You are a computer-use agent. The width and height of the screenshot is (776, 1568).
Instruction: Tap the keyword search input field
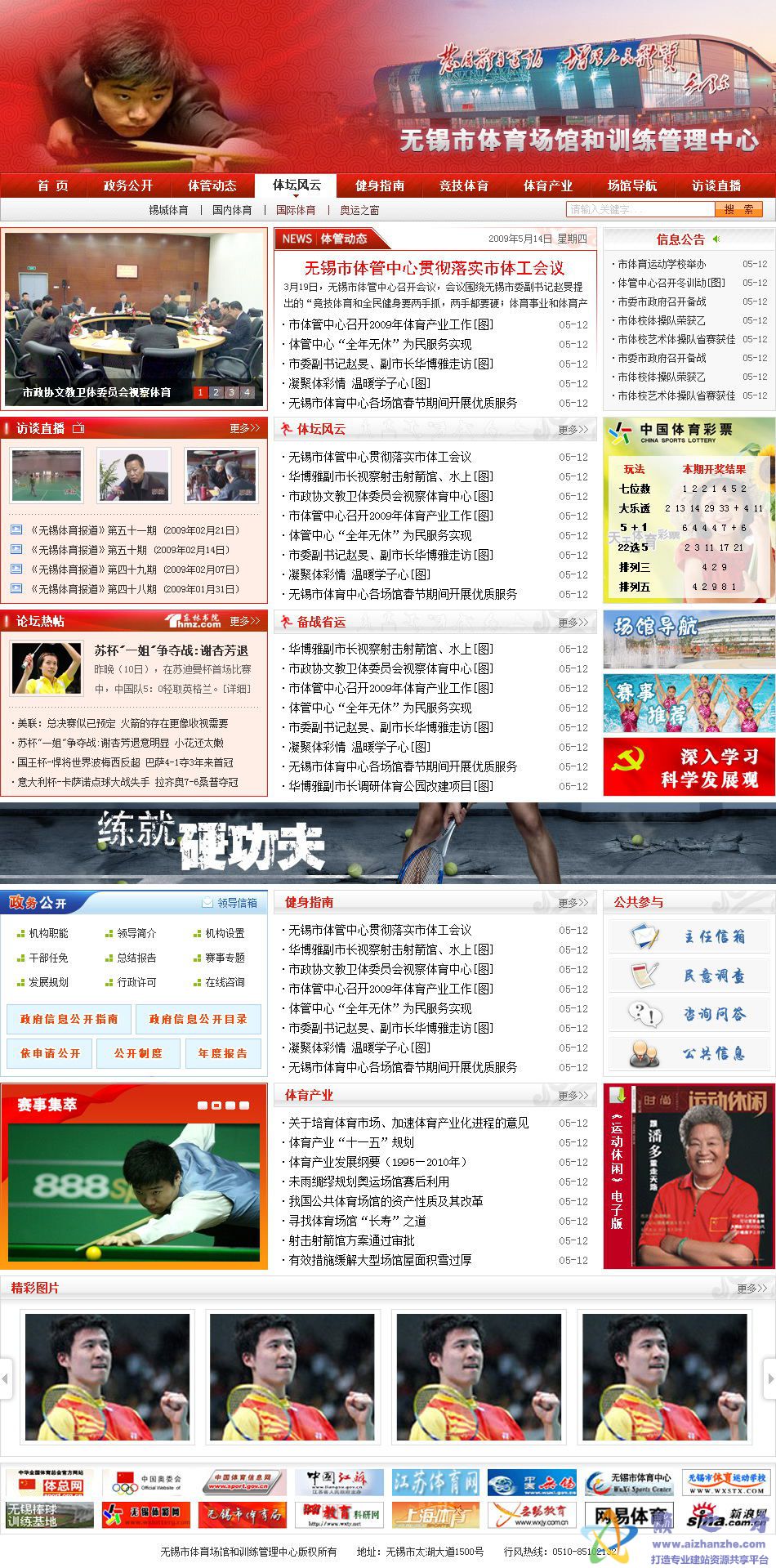(639, 209)
